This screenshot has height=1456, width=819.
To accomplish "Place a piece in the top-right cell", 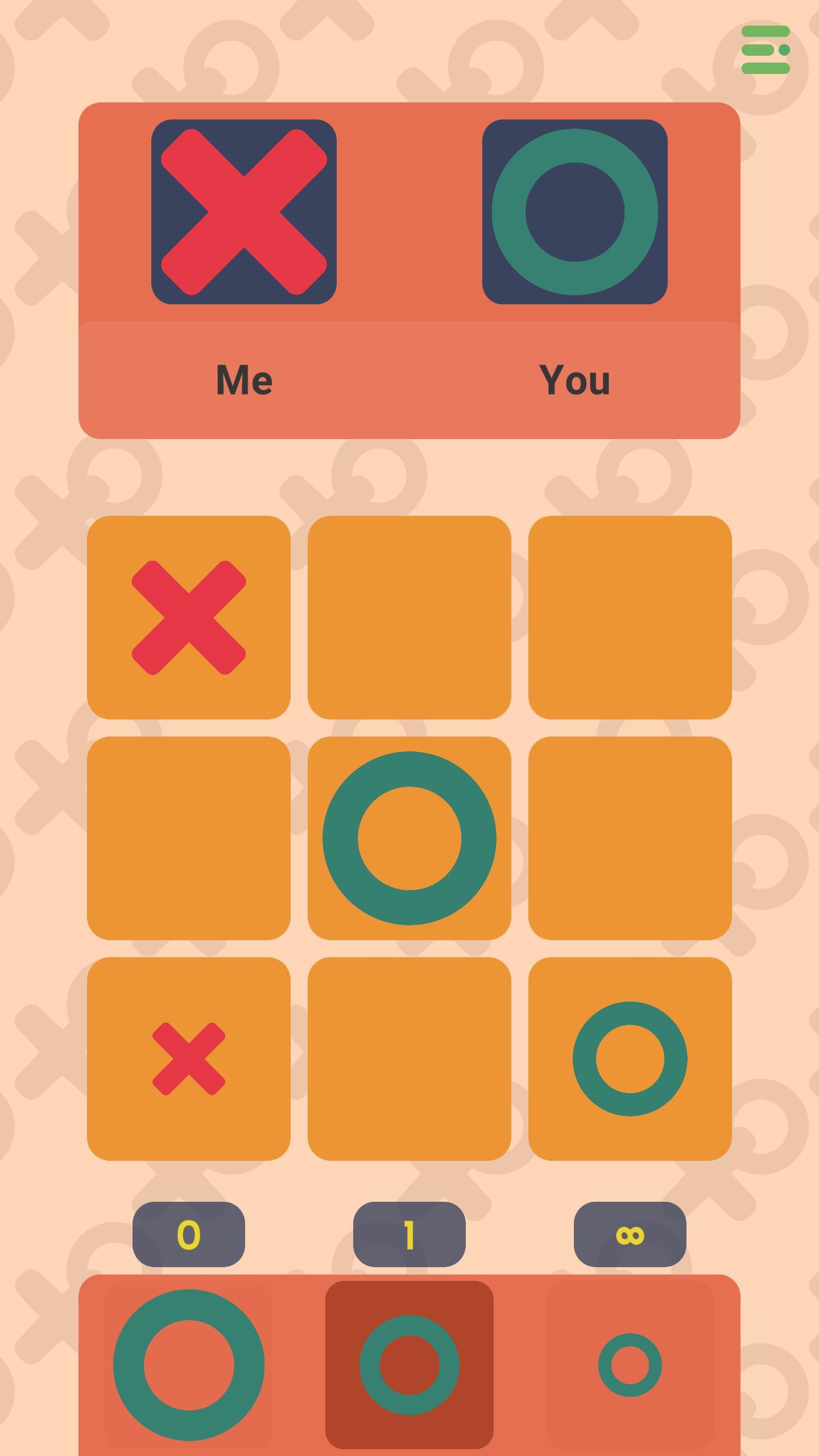I will [x=630, y=618].
